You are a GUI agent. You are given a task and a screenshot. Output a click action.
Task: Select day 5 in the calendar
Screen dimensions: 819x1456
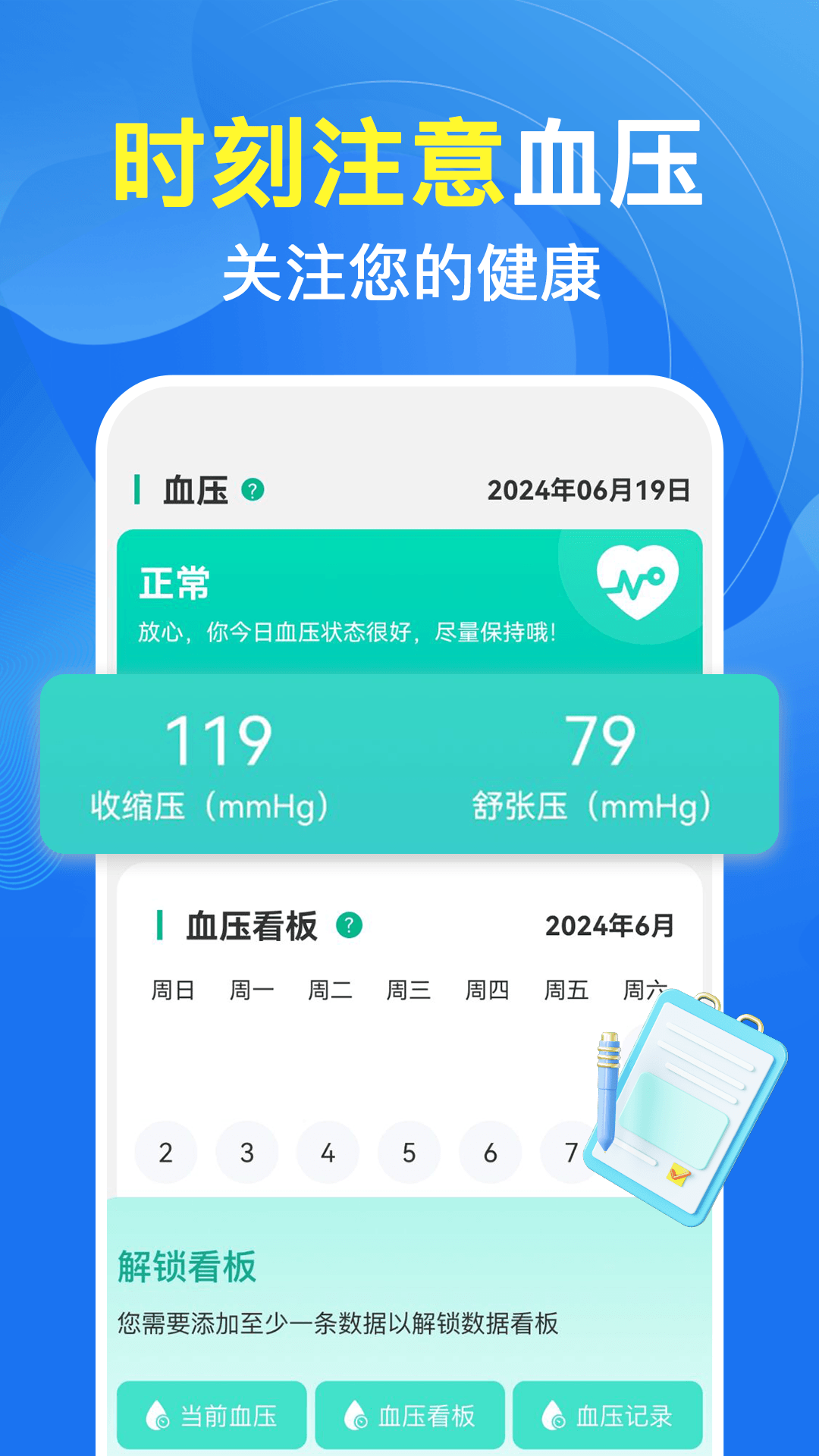point(409,1152)
